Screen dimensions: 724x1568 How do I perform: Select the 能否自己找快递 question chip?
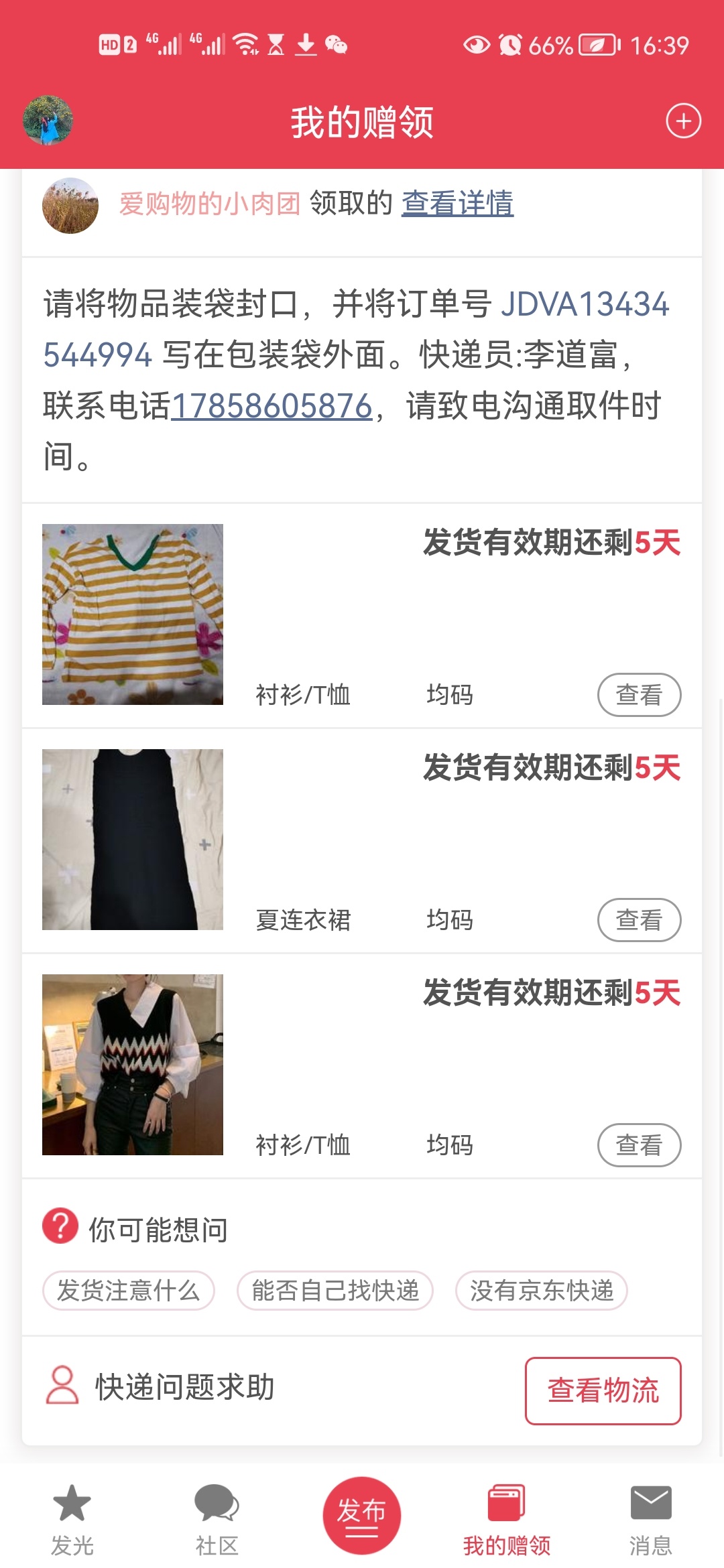coord(335,1291)
